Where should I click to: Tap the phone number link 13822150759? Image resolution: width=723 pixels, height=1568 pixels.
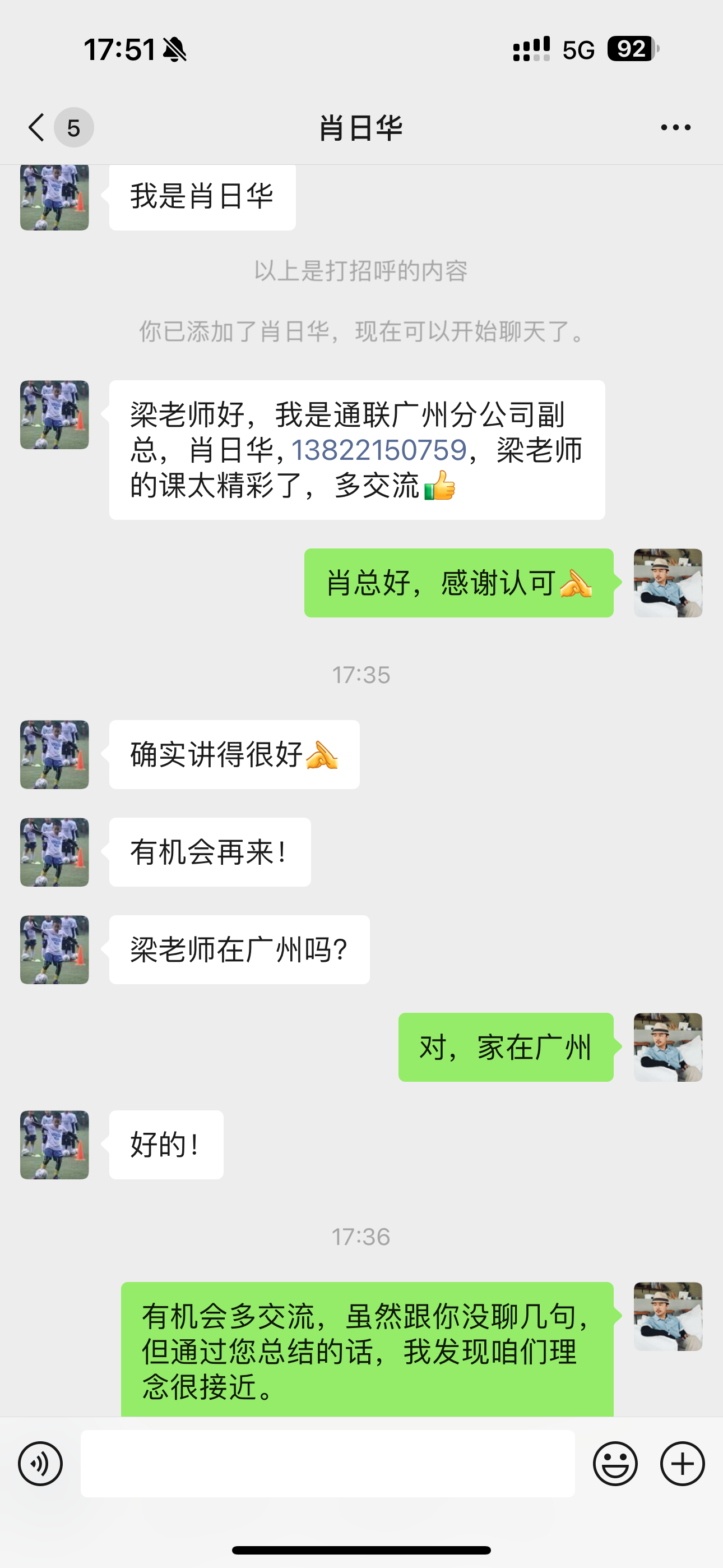378,450
